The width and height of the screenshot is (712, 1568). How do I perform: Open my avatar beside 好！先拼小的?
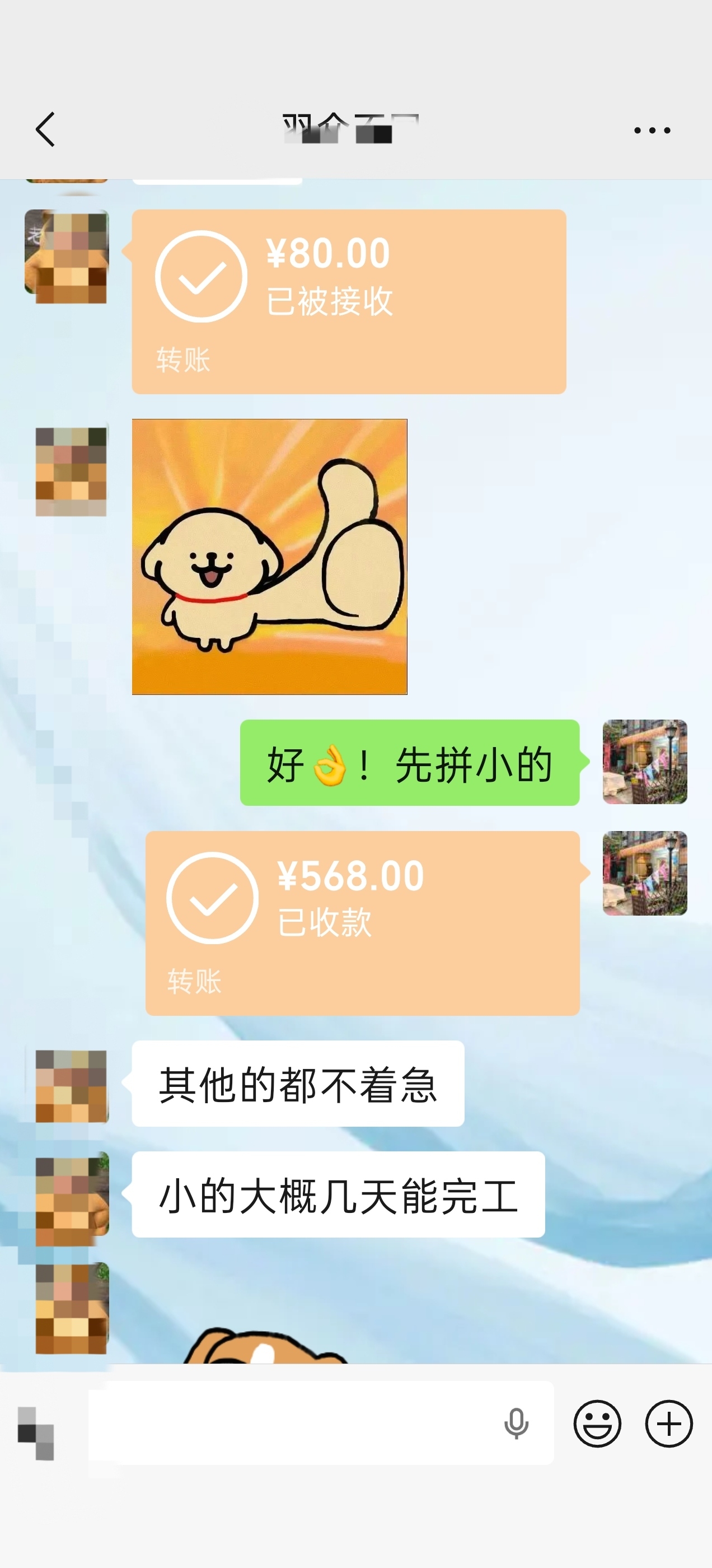pyautogui.click(x=644, y=762)
